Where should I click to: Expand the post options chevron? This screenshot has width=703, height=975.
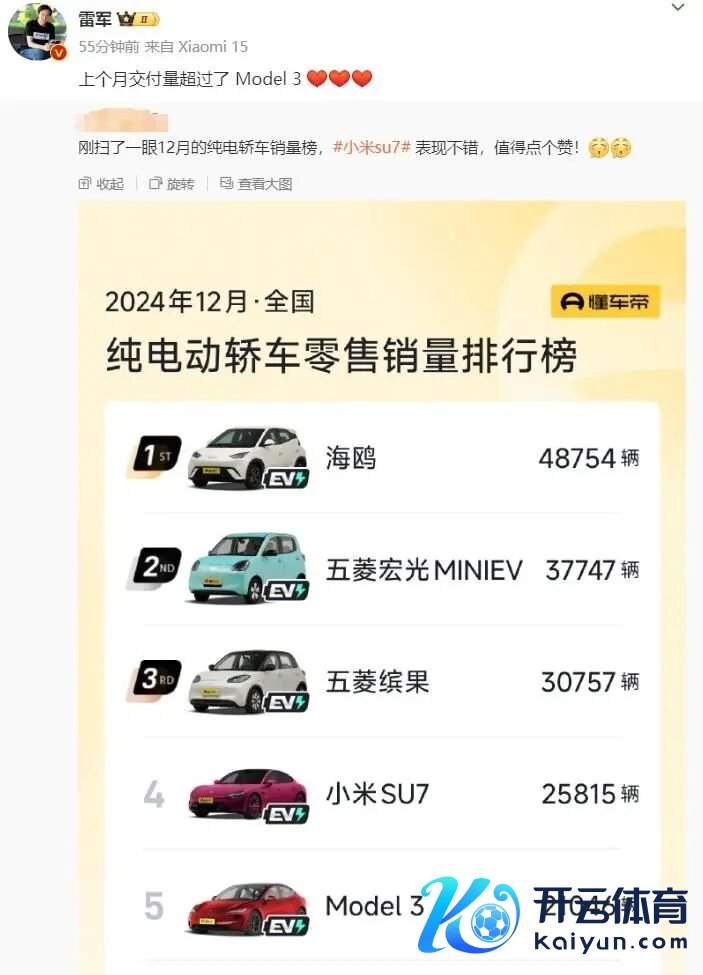point(678,8)
